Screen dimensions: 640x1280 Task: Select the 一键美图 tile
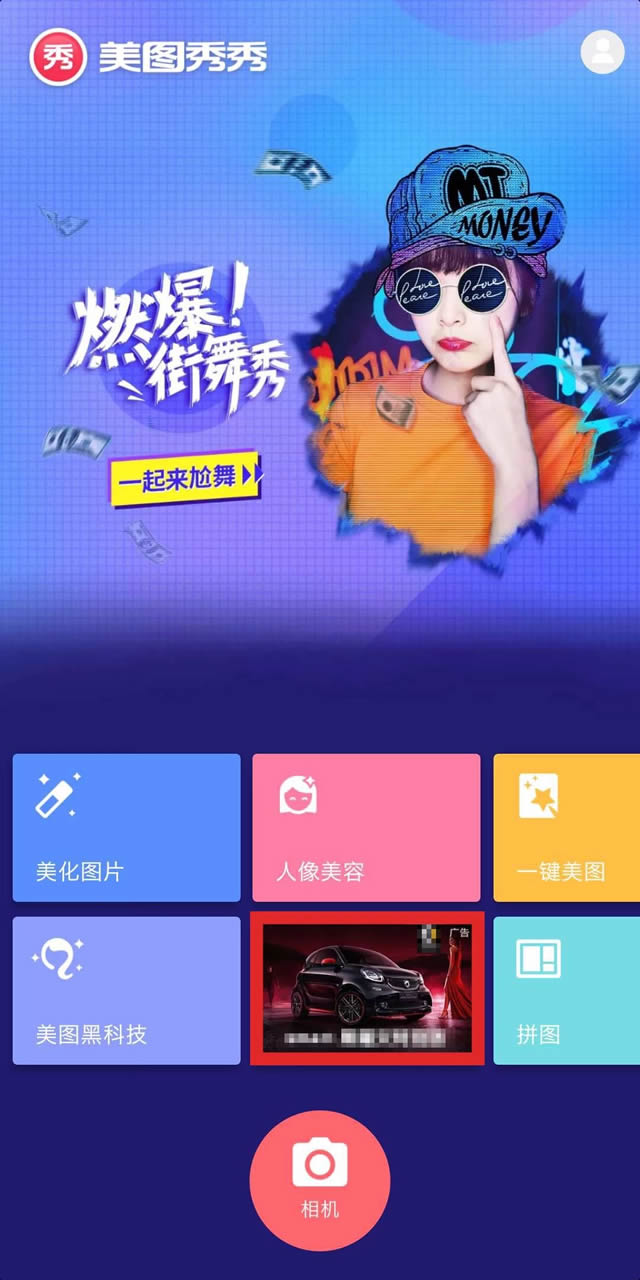566,828
